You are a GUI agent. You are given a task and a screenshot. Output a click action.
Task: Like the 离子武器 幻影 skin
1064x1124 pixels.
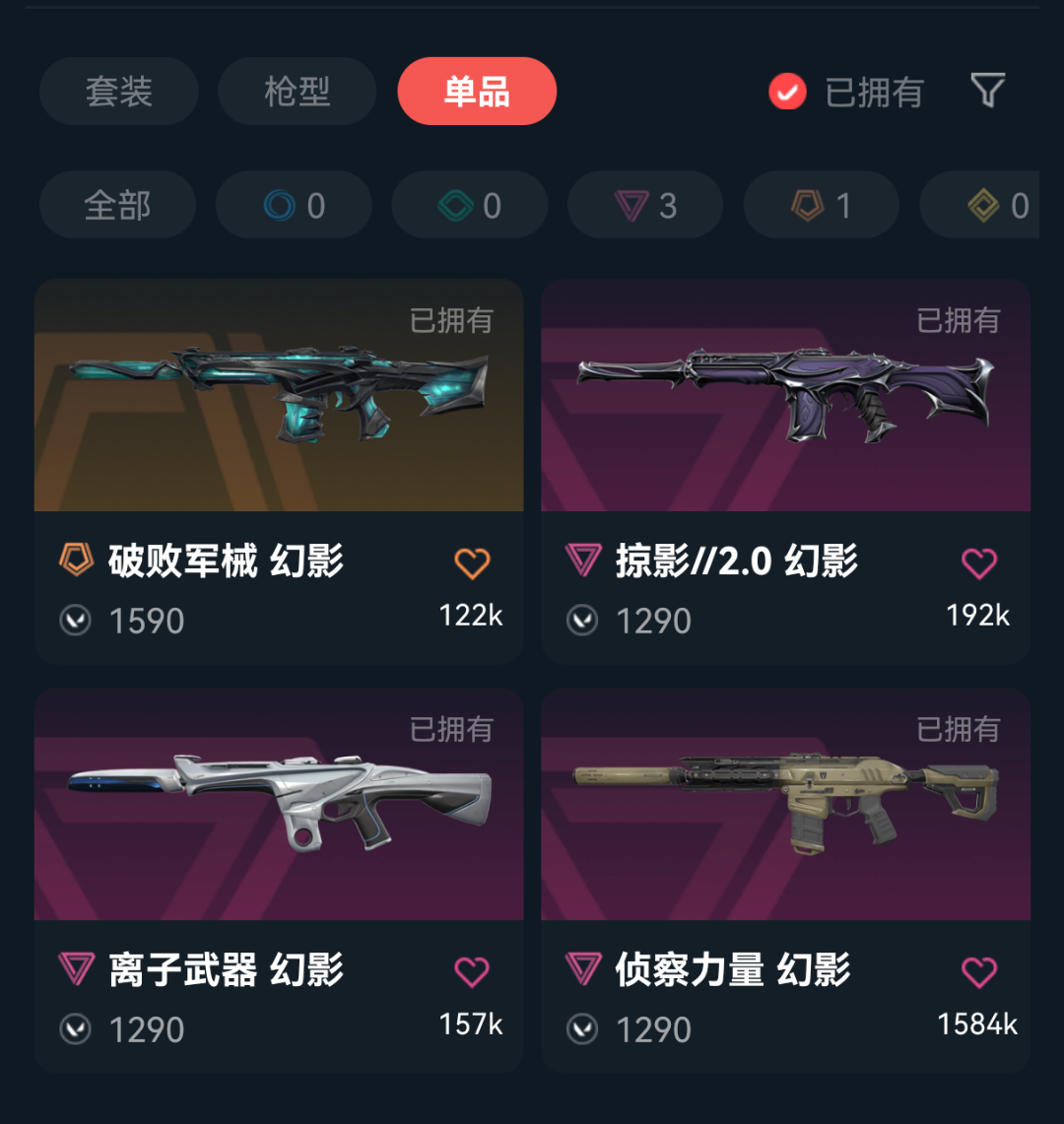[472, 972]
